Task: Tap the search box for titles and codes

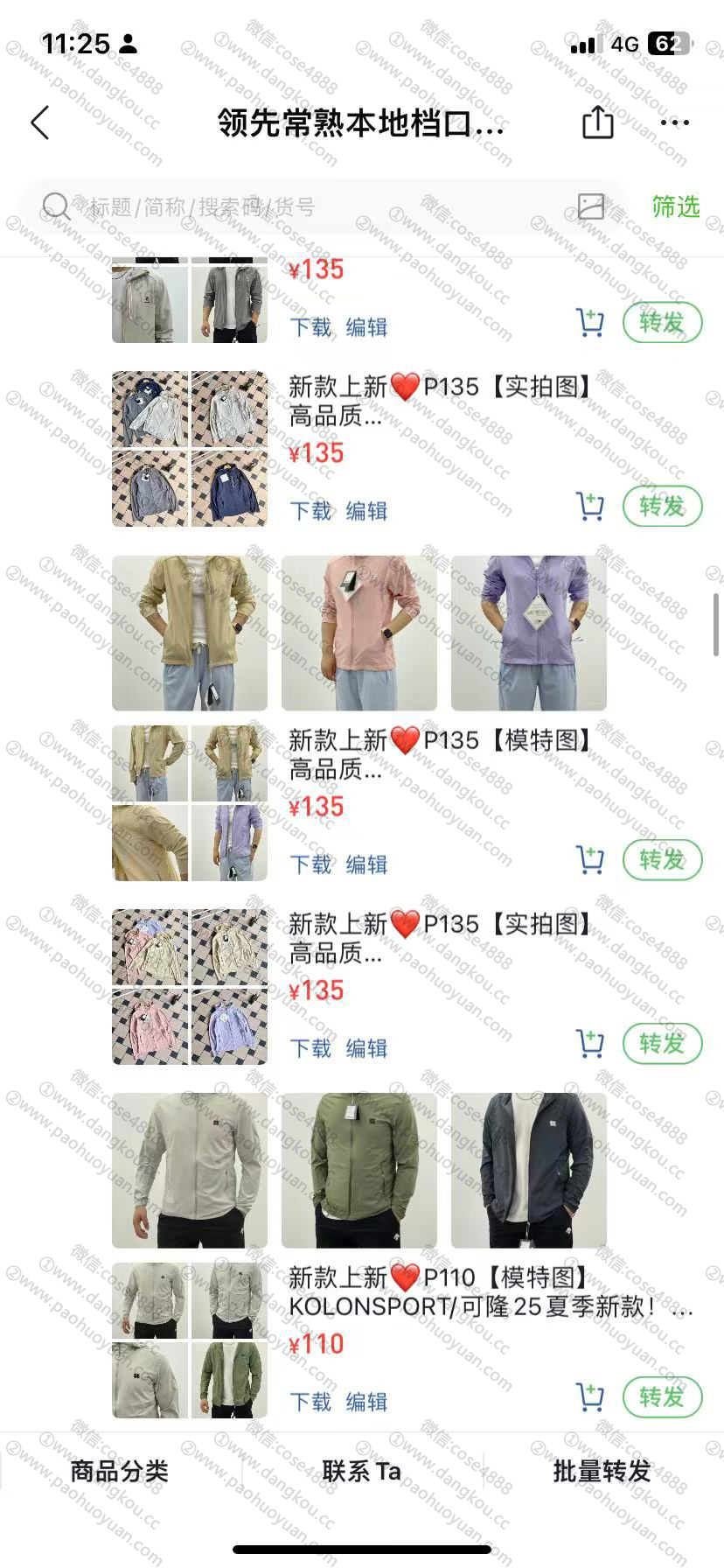Action: pos(306,207)
